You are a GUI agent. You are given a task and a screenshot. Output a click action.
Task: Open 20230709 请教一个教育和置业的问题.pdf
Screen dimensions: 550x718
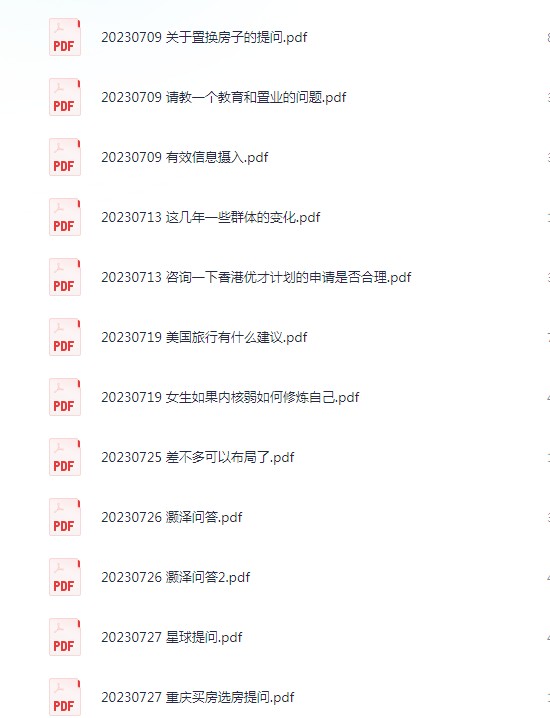click(223, 97)
